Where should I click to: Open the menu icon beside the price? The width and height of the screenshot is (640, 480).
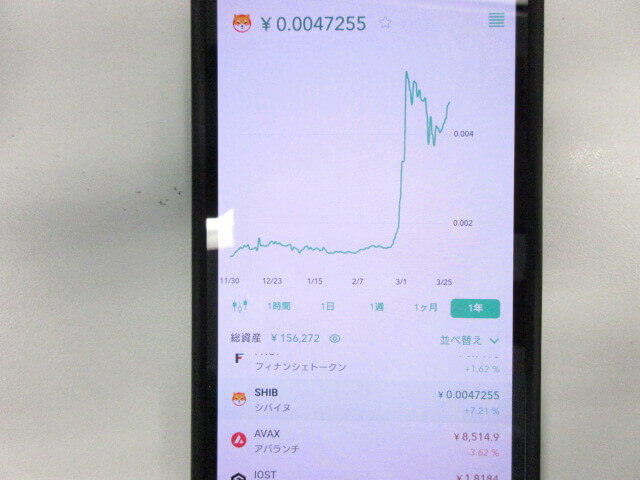(497, 21)
